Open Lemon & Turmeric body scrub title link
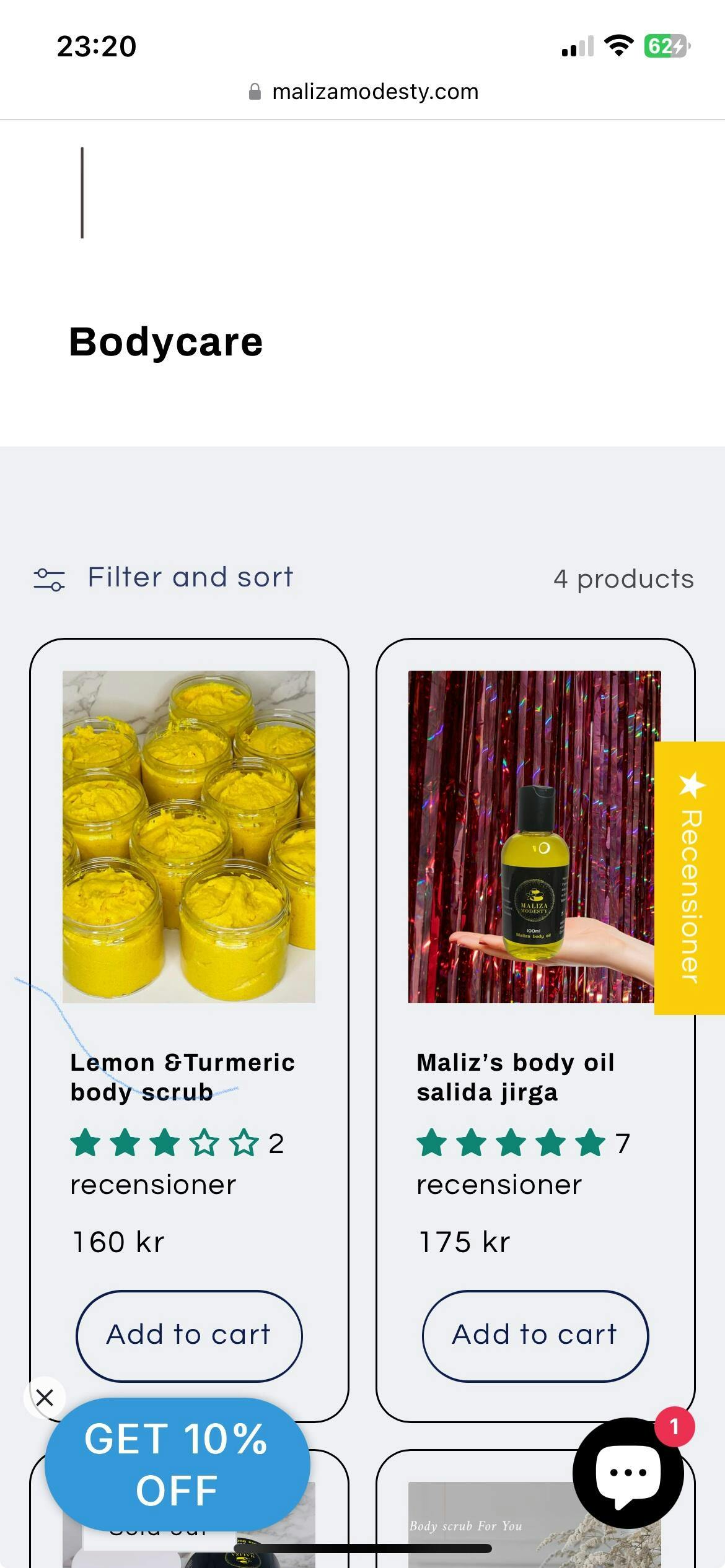Viewport: 725px width, 1568px height. 182,1077
